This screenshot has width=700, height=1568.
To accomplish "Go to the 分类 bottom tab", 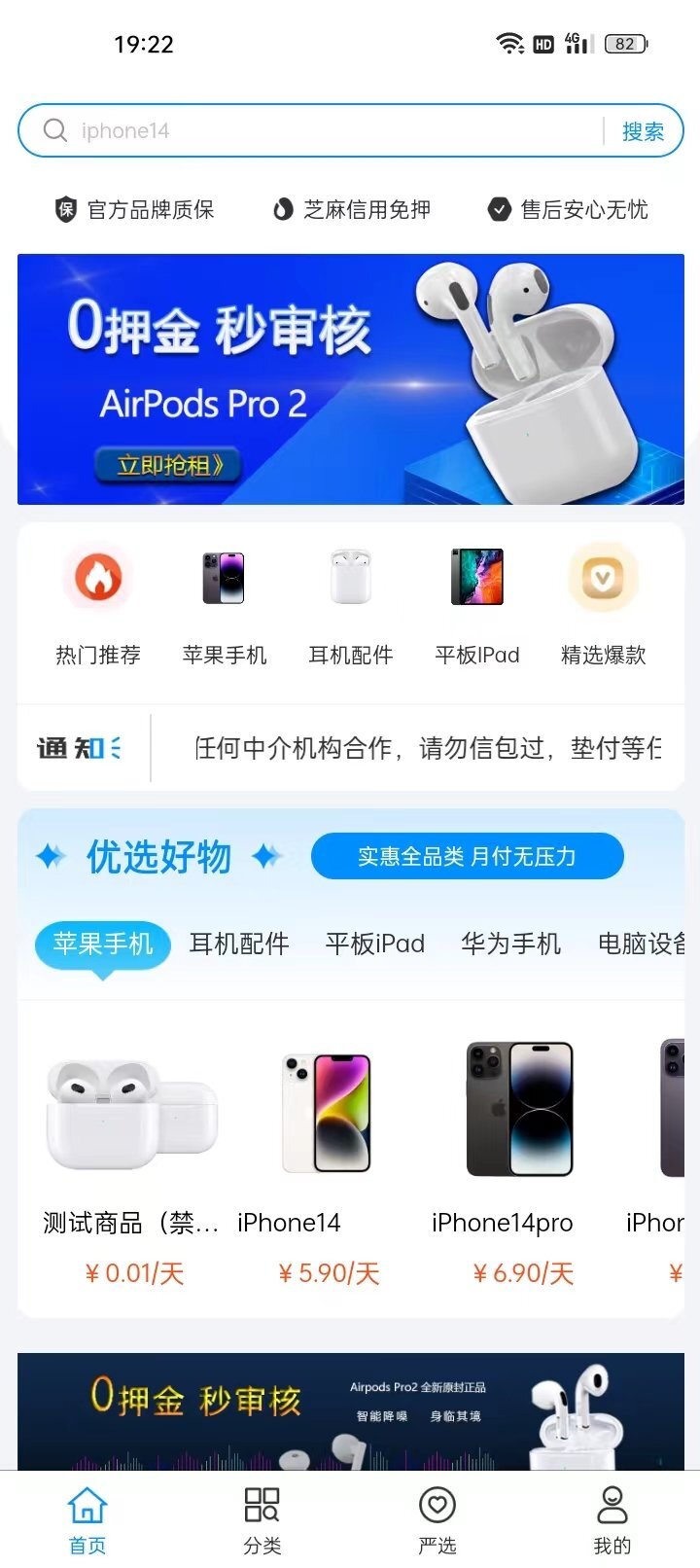I will pyautogui.click(x=262, y=1519).
